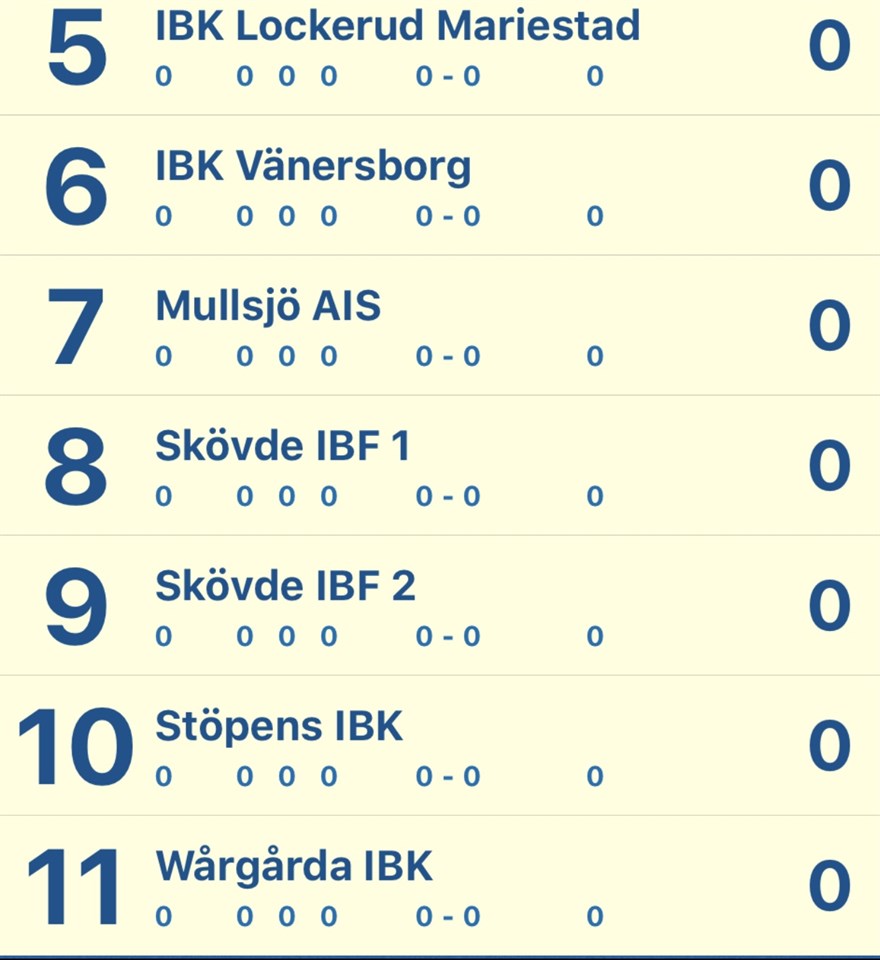The height and width of the screenshot is (960, 880).
Task: Tap the Skövde IBF 2 row
Action: pos(440,606)
